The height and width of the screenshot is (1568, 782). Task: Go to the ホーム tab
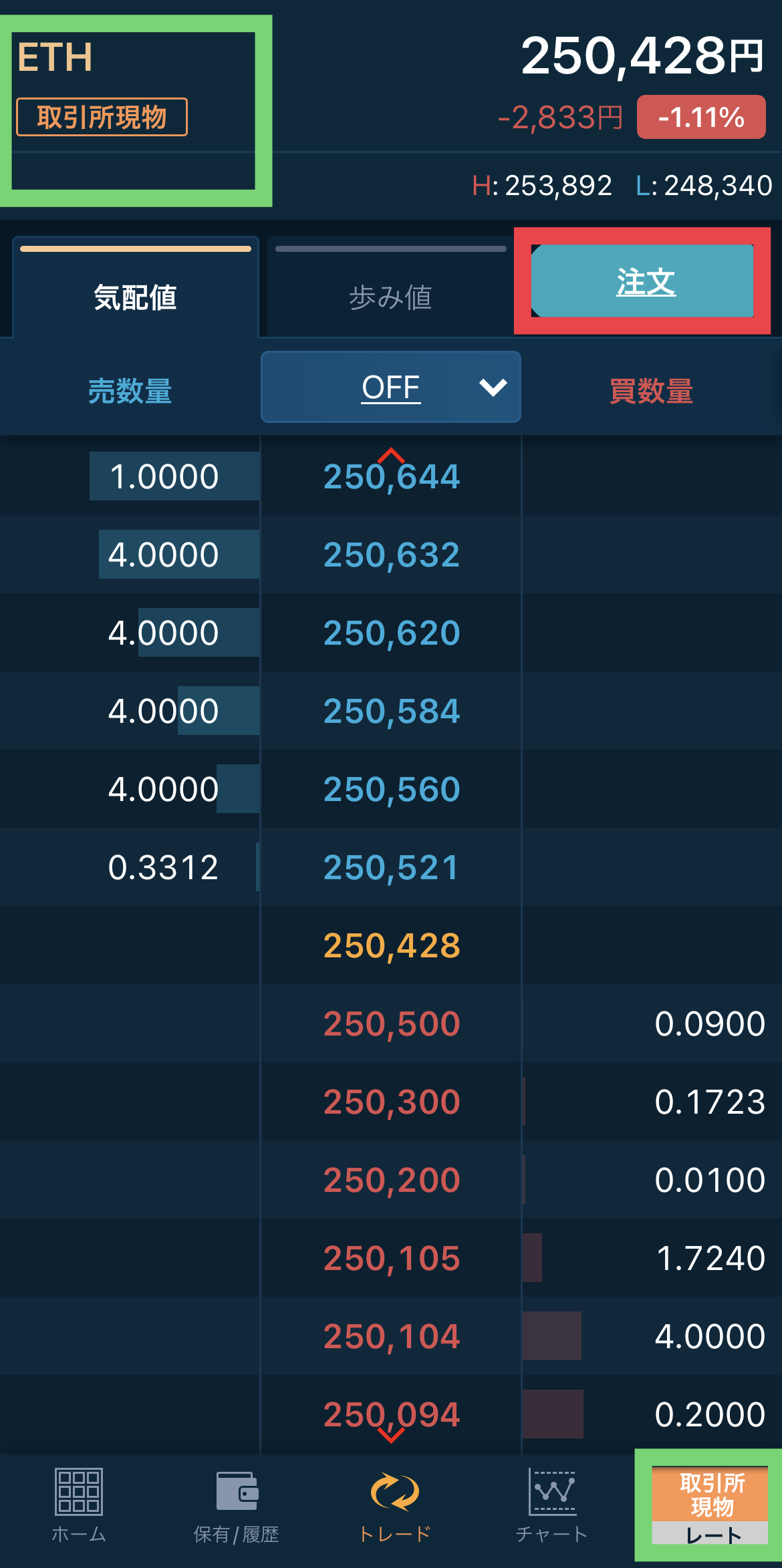point(79,1507)
